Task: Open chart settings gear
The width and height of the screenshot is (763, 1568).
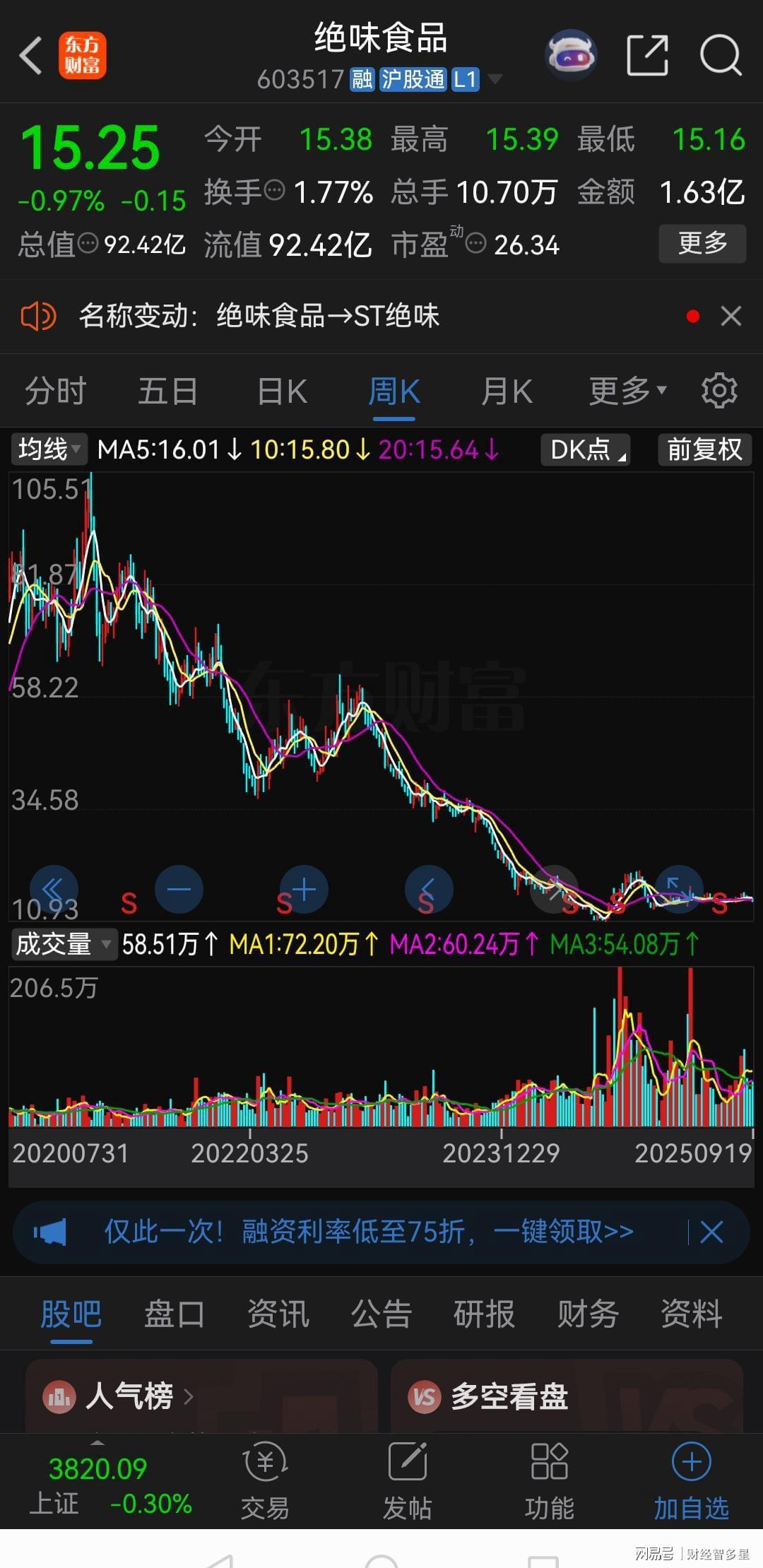Action: click(x=719, y=391)
